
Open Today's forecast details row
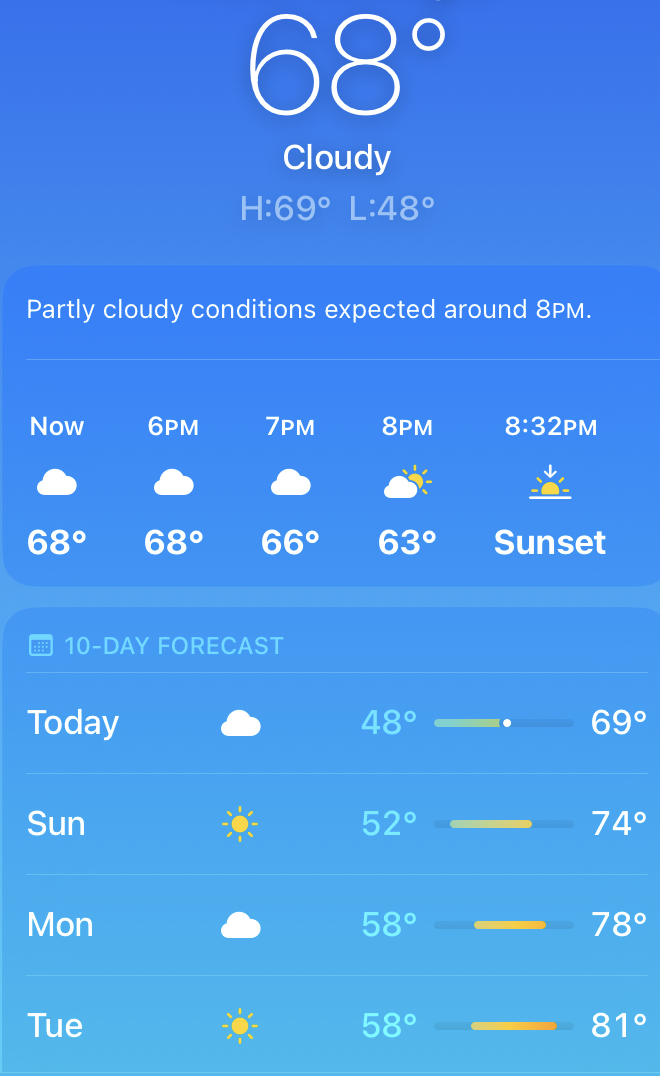(x=336, y=723)
